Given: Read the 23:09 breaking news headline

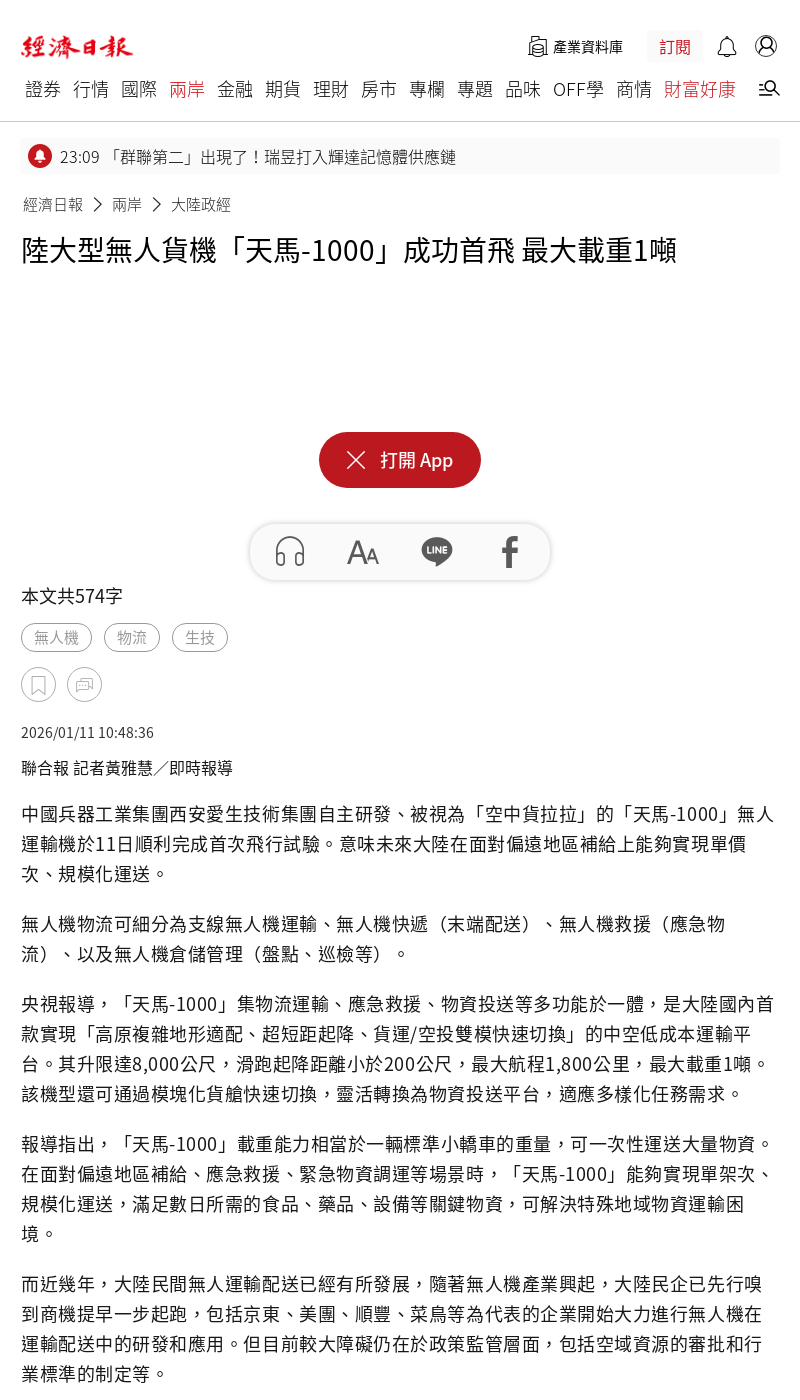Looking at the screenshot, I should point(258,157).
